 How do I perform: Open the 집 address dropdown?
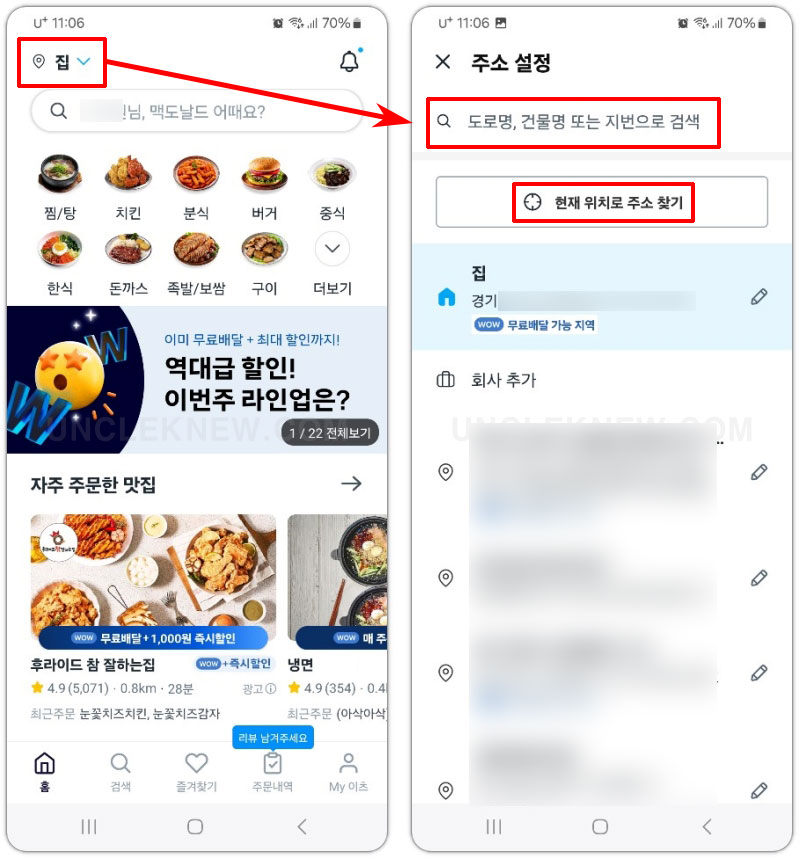[62, 62]
